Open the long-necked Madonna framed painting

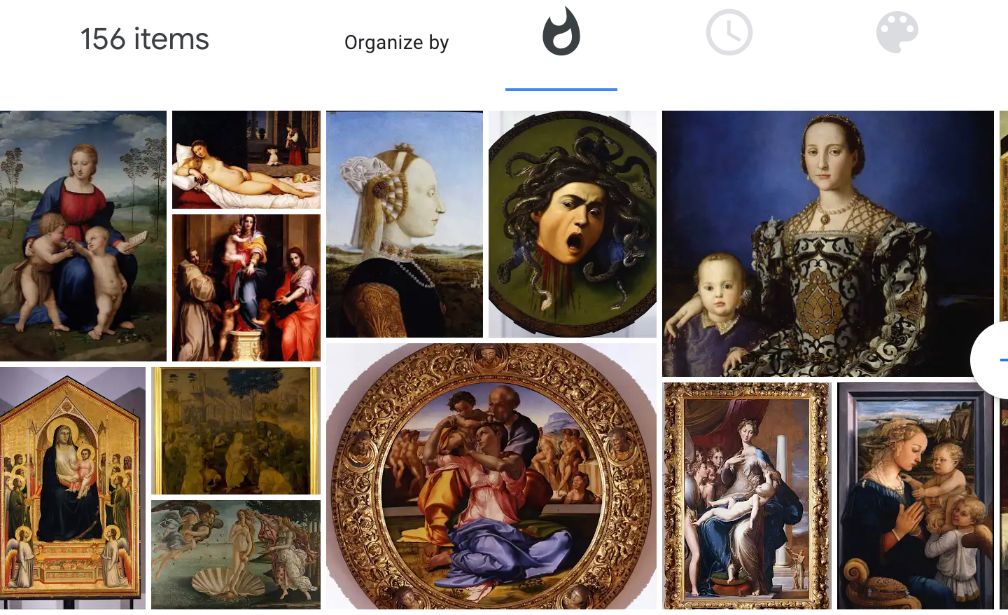point(746,495)
